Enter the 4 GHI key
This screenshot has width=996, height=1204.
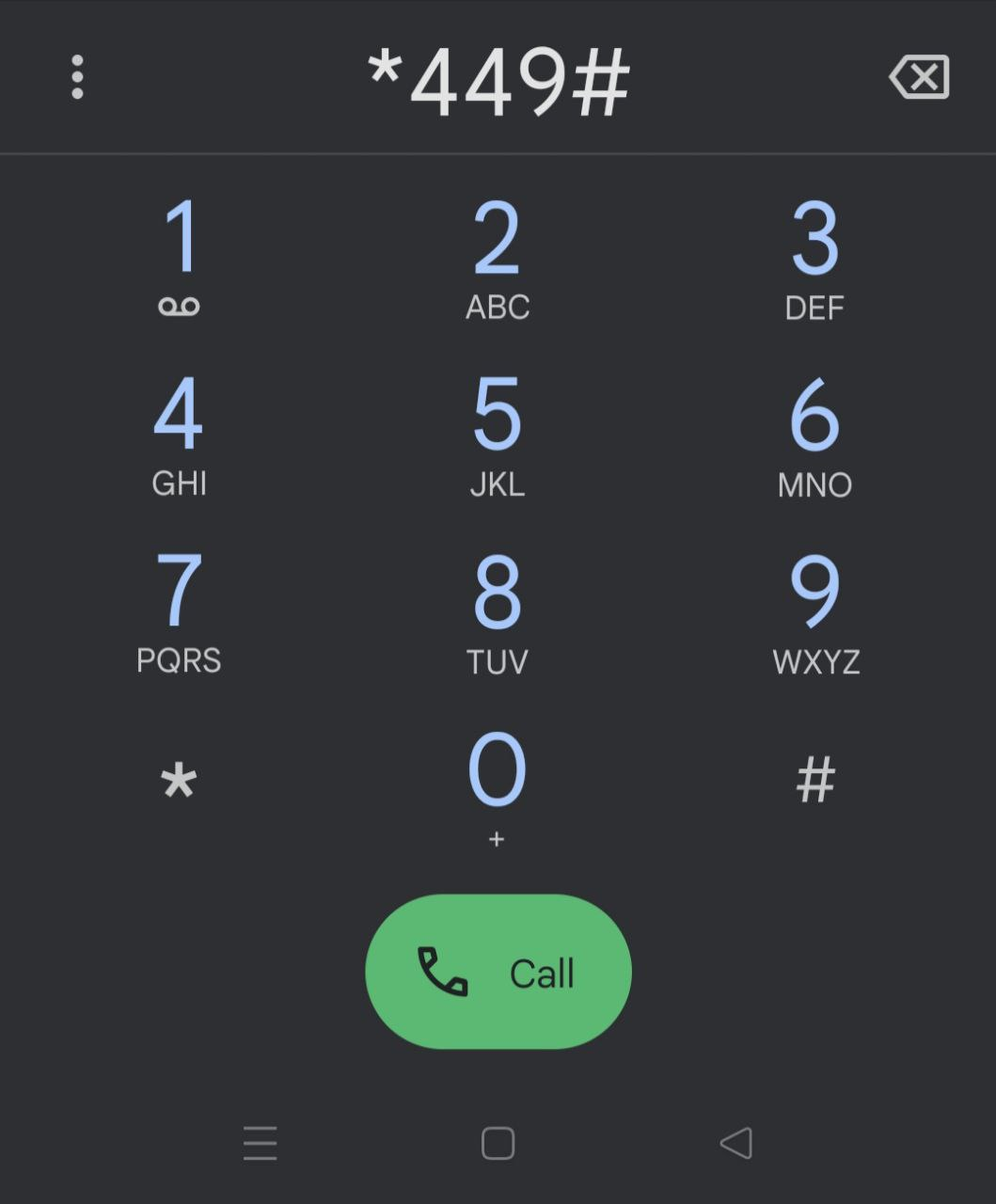179,433
